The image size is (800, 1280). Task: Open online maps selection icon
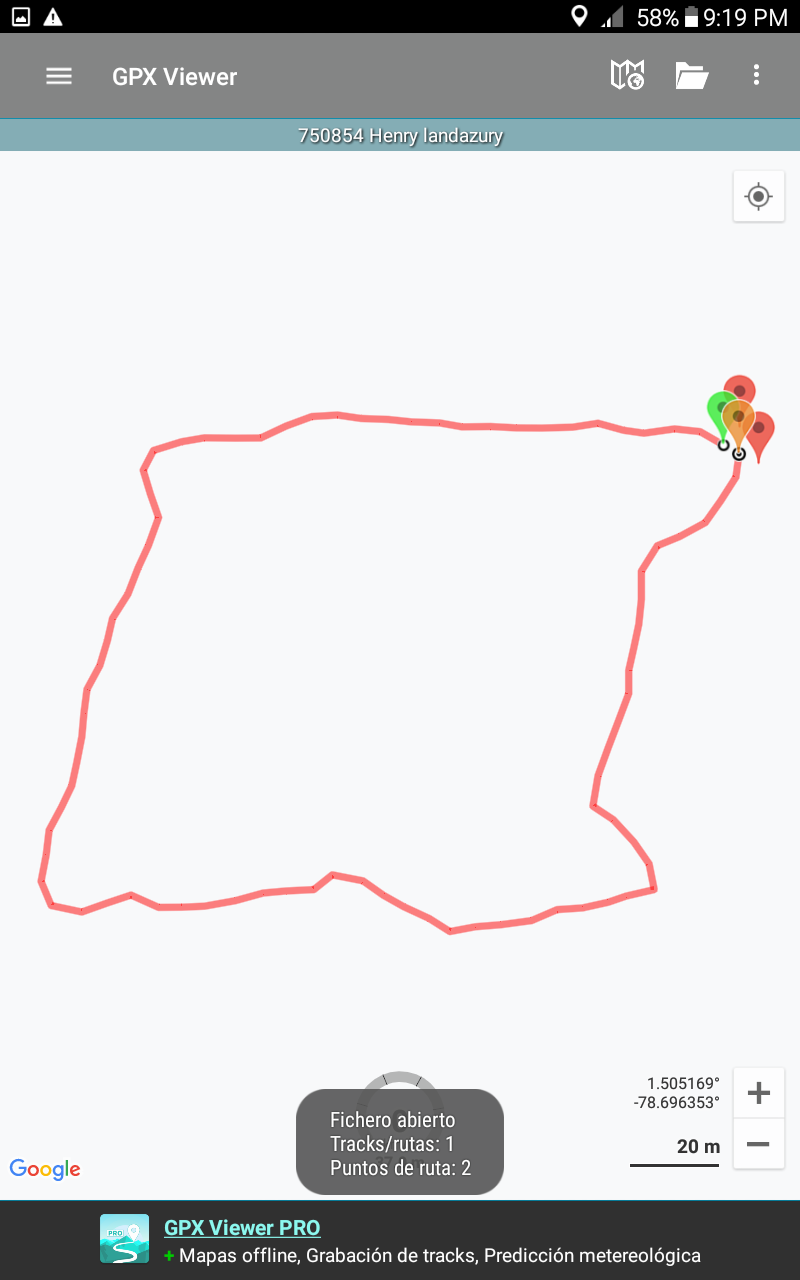[x=627, y=76]
